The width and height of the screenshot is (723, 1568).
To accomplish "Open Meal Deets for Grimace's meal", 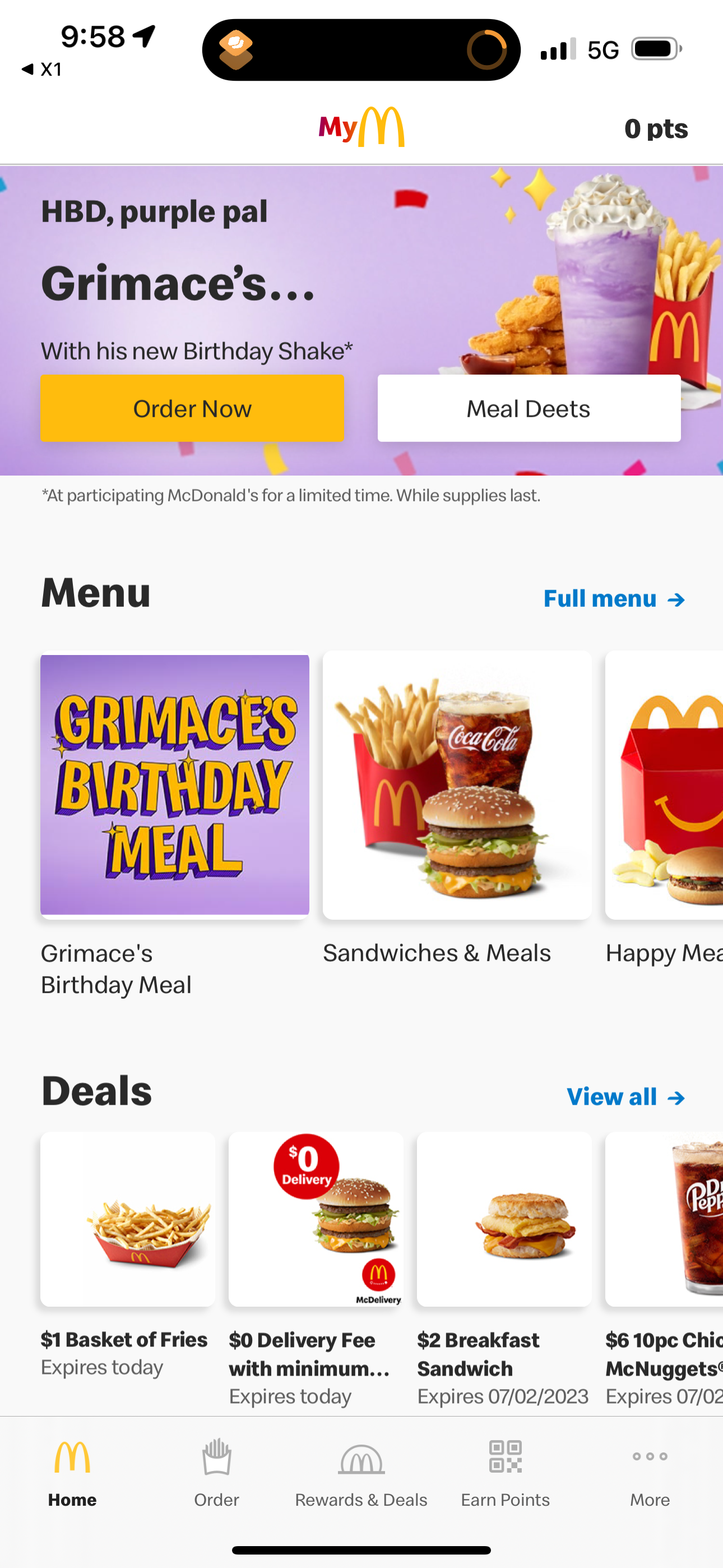I will (x=529, y=408).
